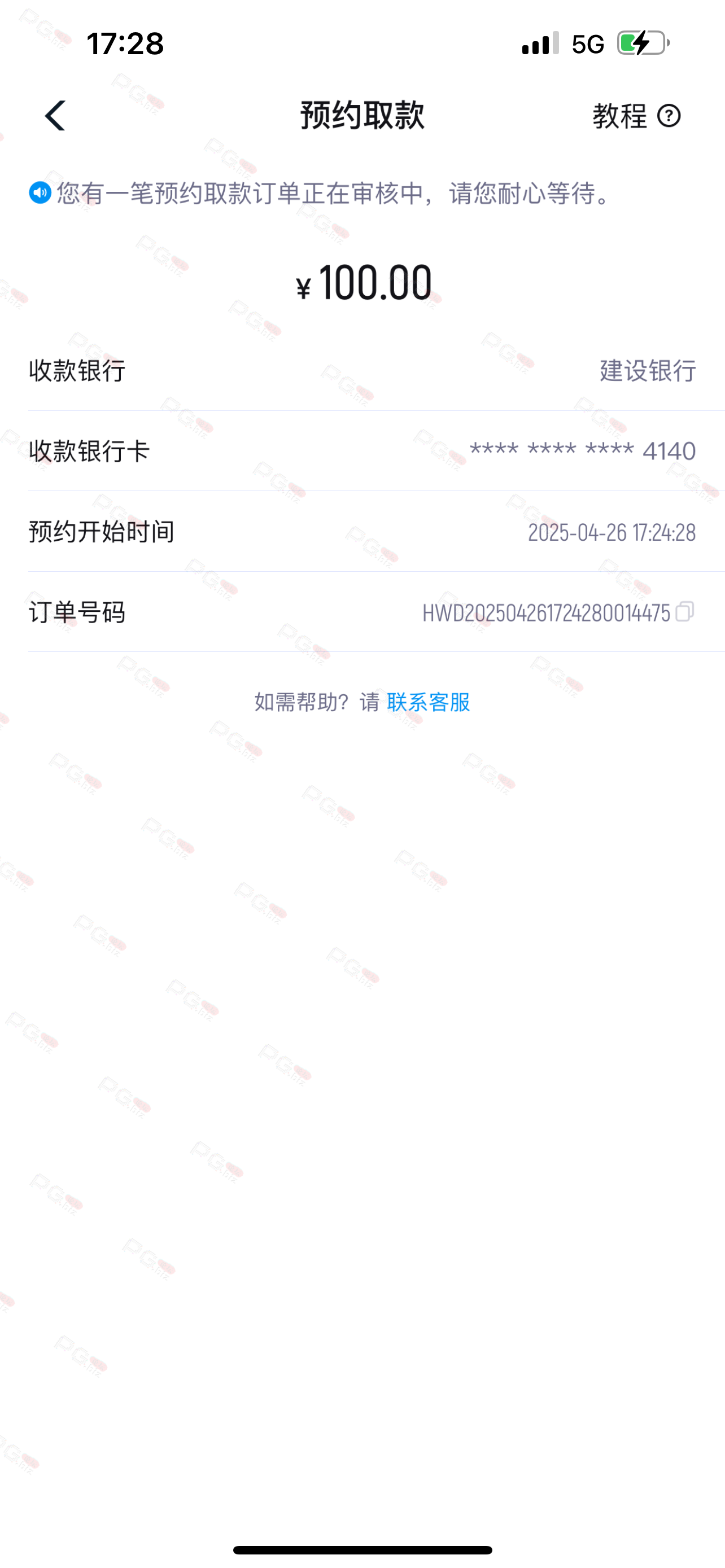Open the 教程 tutorial help

click(x=636, y=116)
